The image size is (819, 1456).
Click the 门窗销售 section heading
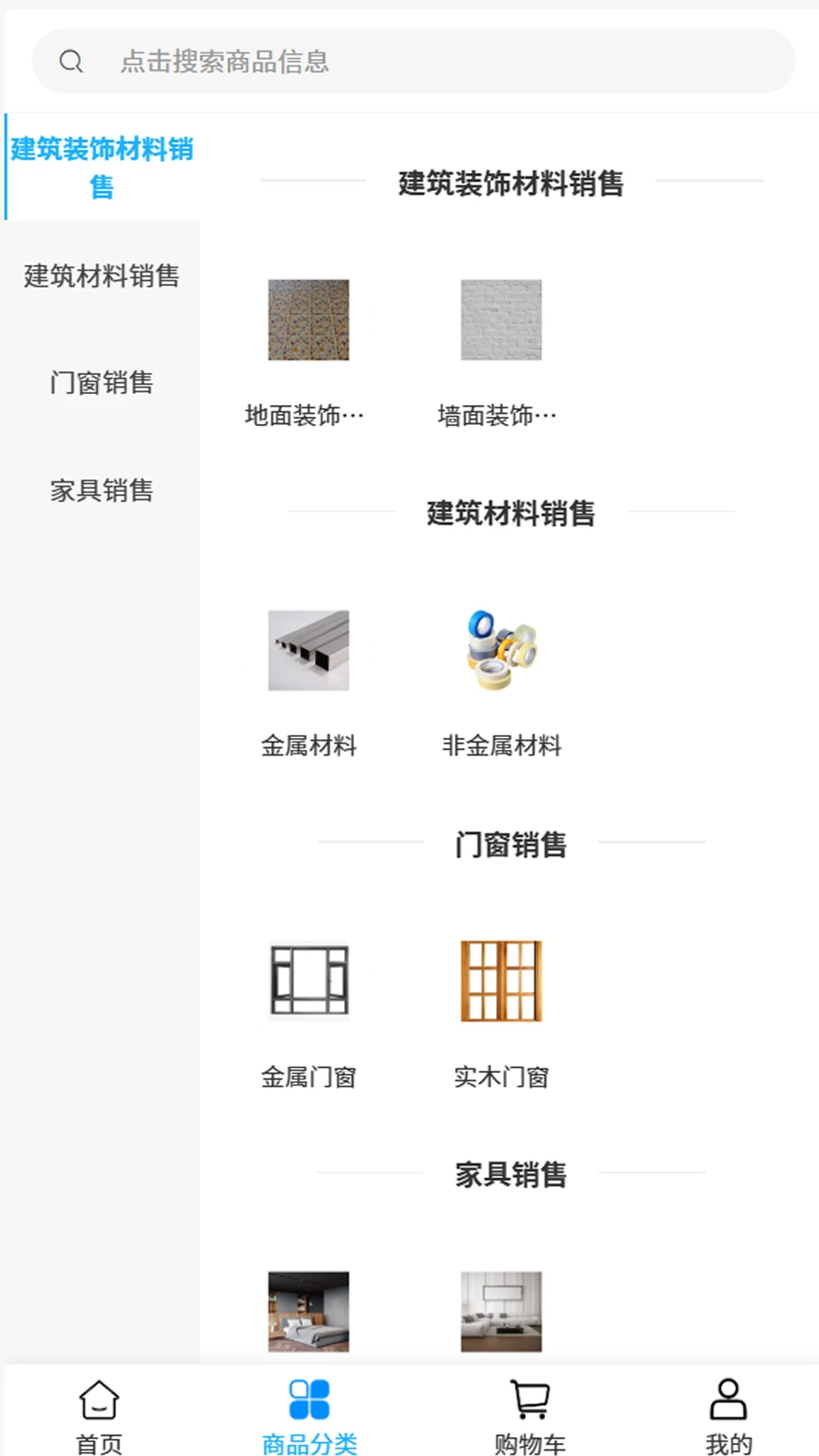tap(510, 844)
